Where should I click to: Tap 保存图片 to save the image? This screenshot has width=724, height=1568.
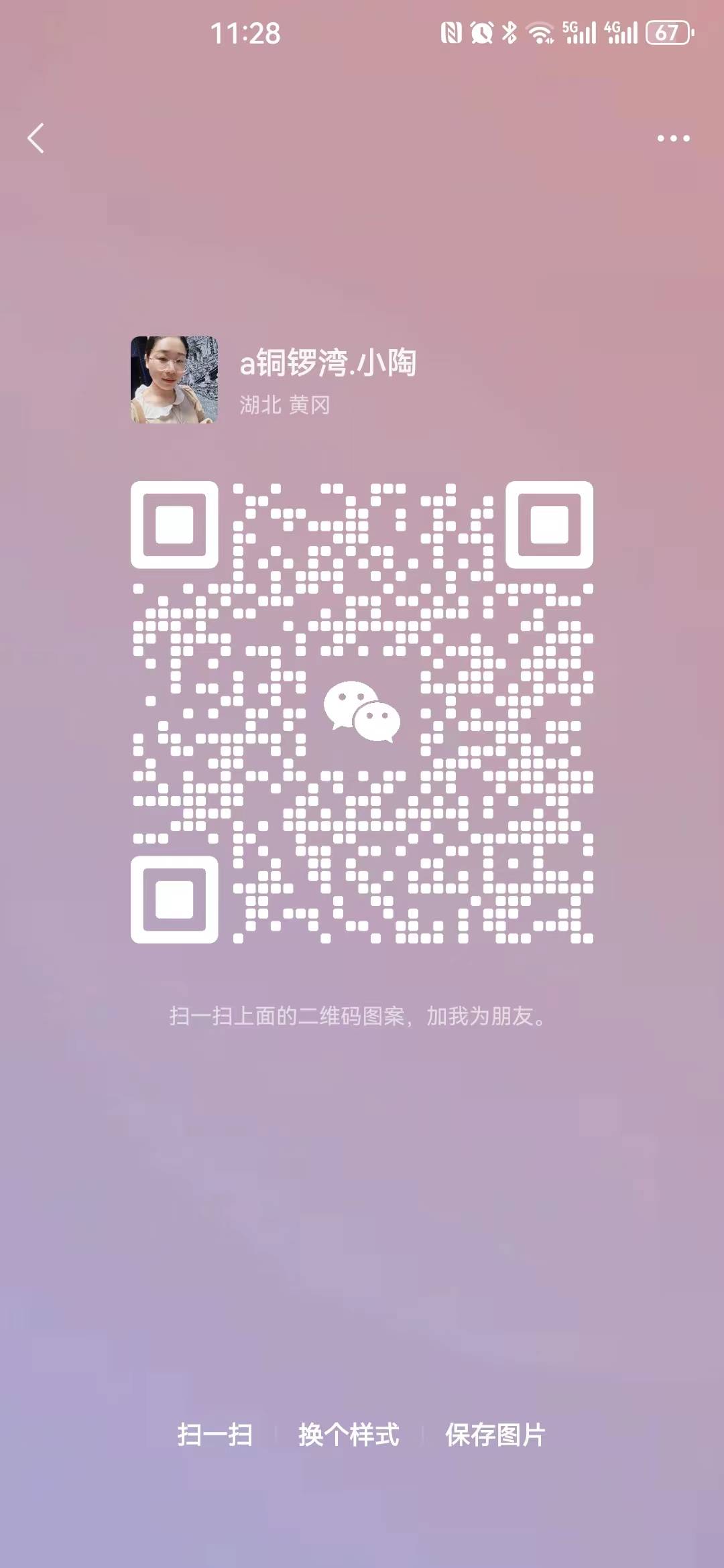[x=495, y=1435]
